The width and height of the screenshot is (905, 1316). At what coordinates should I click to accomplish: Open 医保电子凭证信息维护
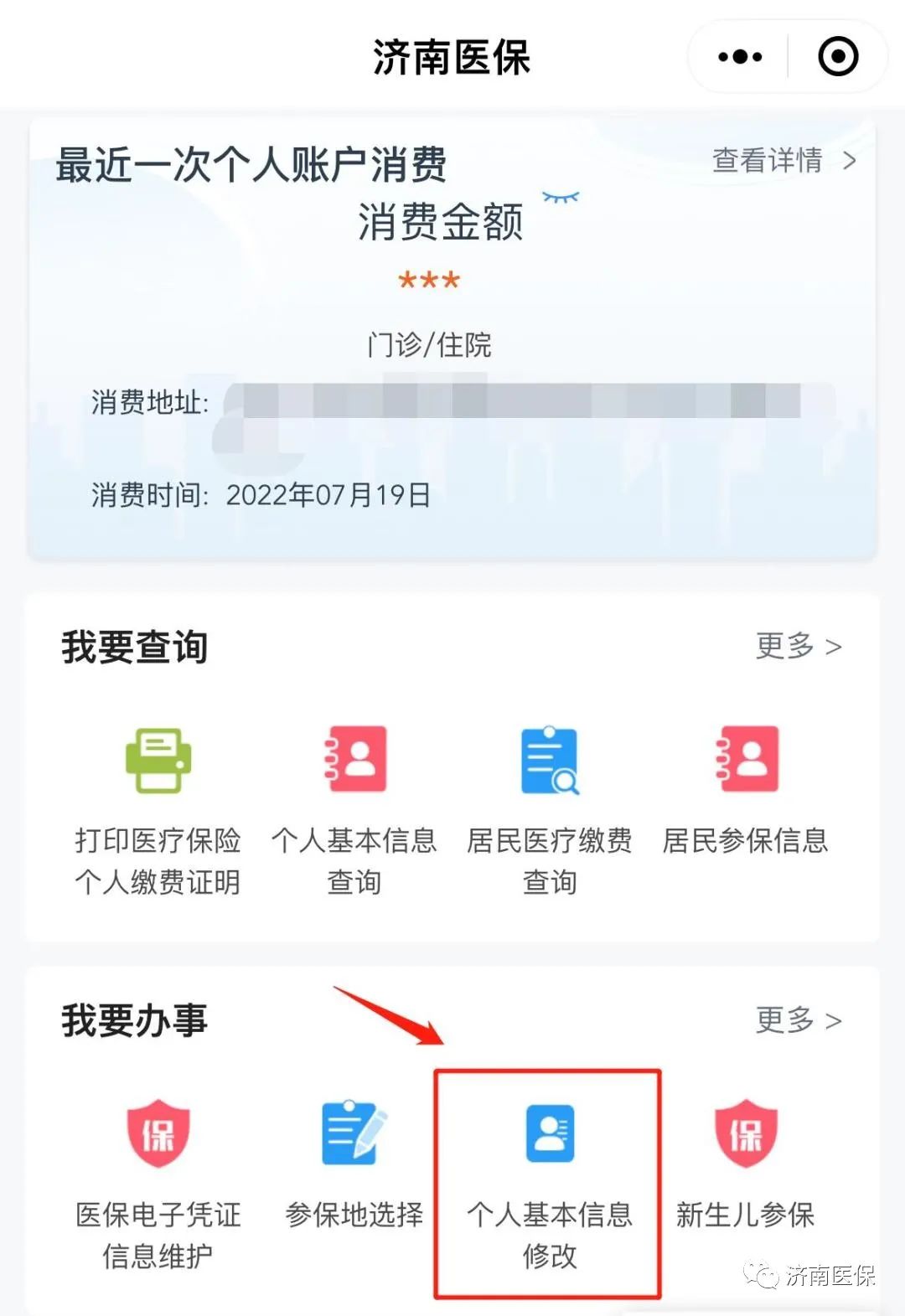158,1183
